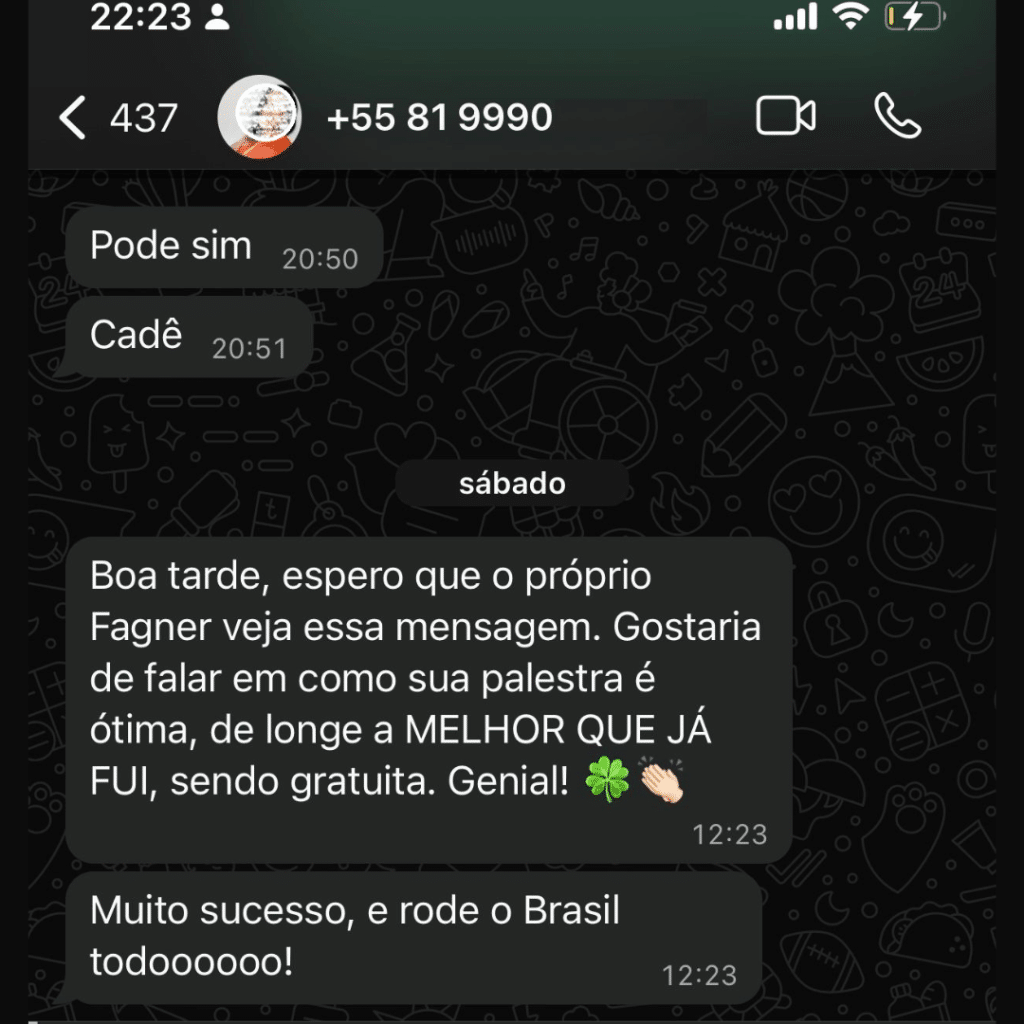Start a video call
This screenshot has width=1024, height=1024.
[x=785, y=117]
